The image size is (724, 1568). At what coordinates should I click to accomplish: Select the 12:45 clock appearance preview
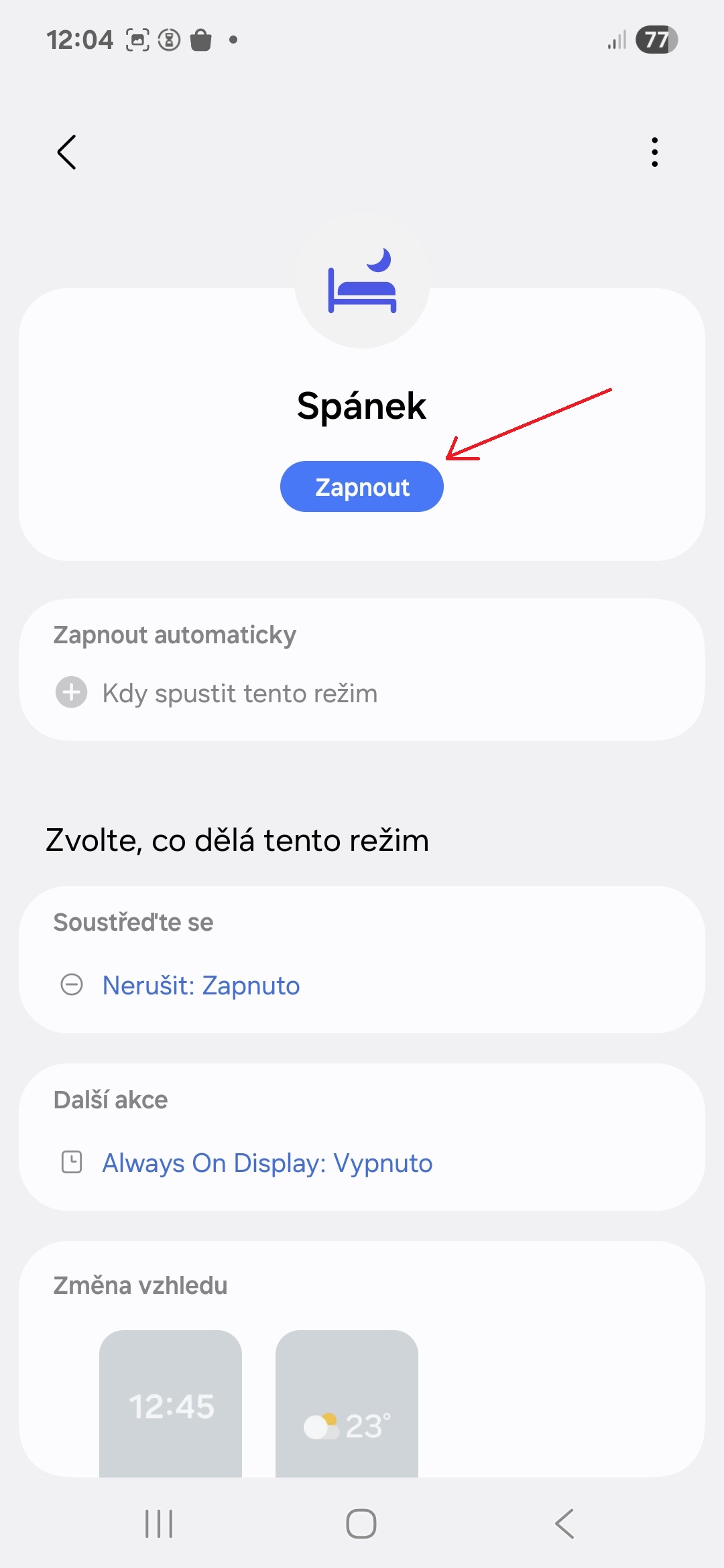pos(171,1404)
